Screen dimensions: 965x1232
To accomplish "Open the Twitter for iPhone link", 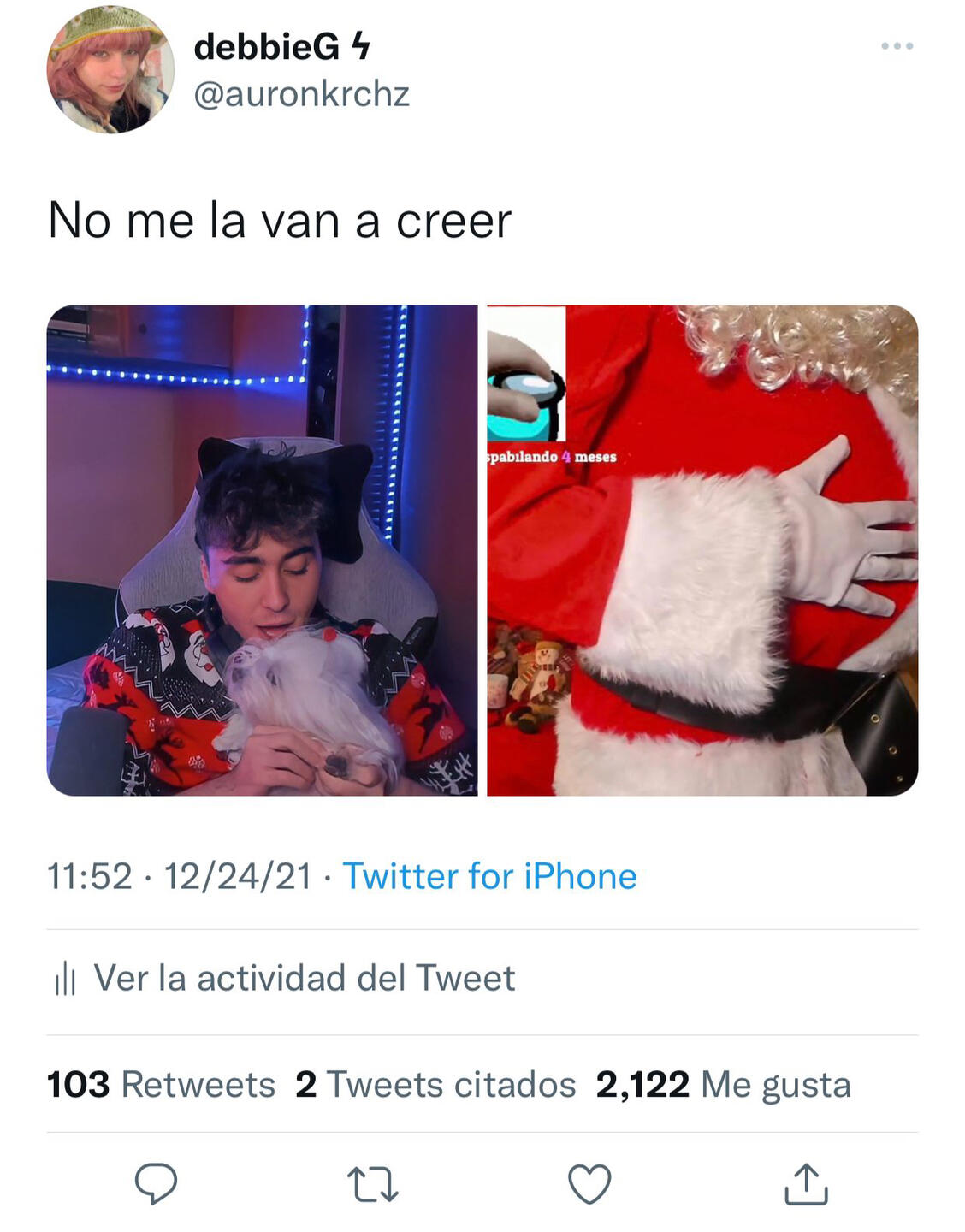I will [489, 876].
